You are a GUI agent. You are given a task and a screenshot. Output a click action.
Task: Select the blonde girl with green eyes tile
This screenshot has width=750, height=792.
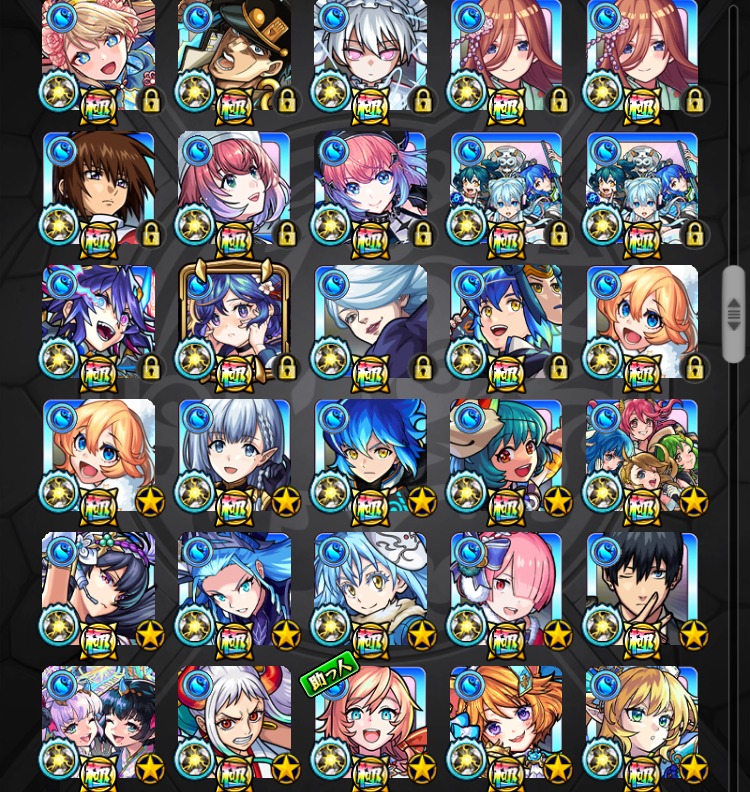[x=642, y=722]
